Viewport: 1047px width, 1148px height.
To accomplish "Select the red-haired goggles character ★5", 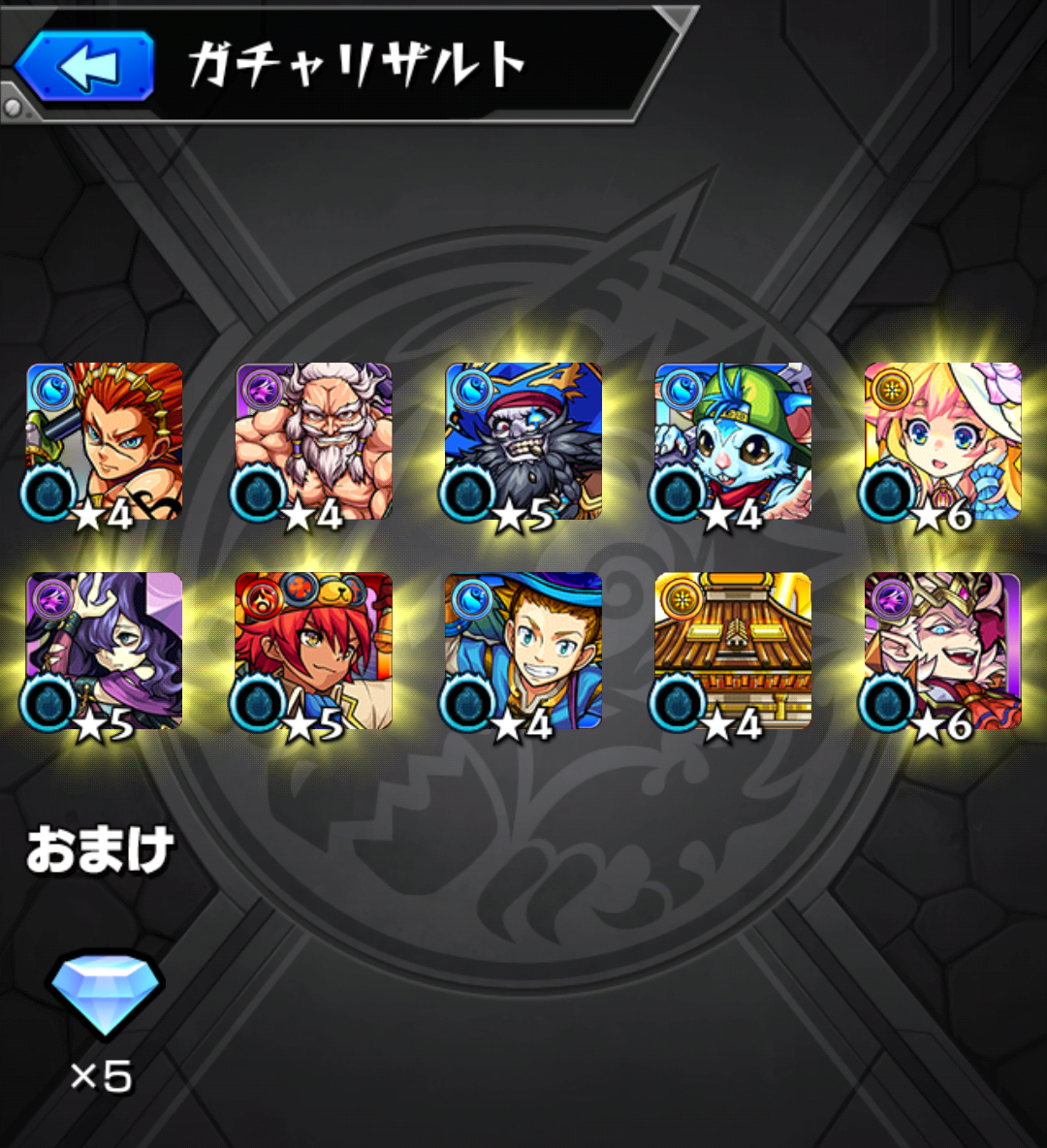I will (314, 651).
